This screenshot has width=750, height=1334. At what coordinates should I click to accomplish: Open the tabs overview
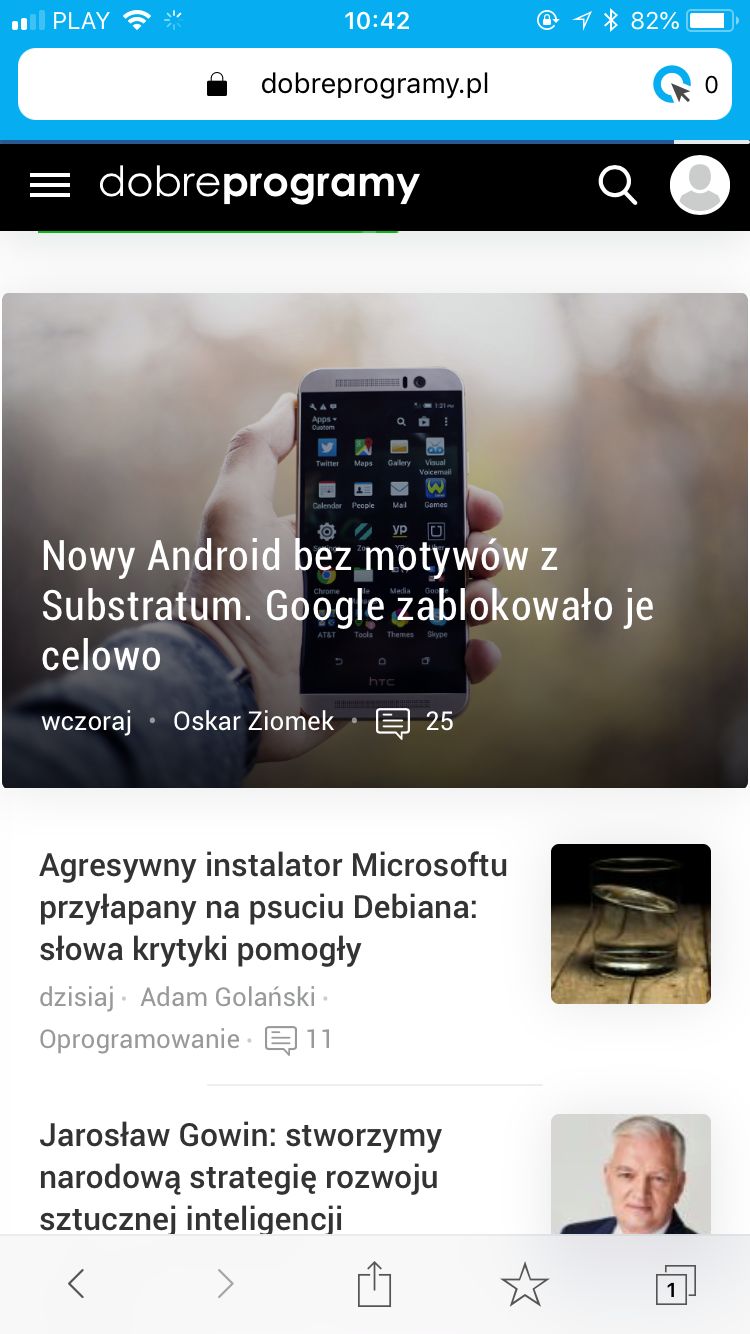675,1285
